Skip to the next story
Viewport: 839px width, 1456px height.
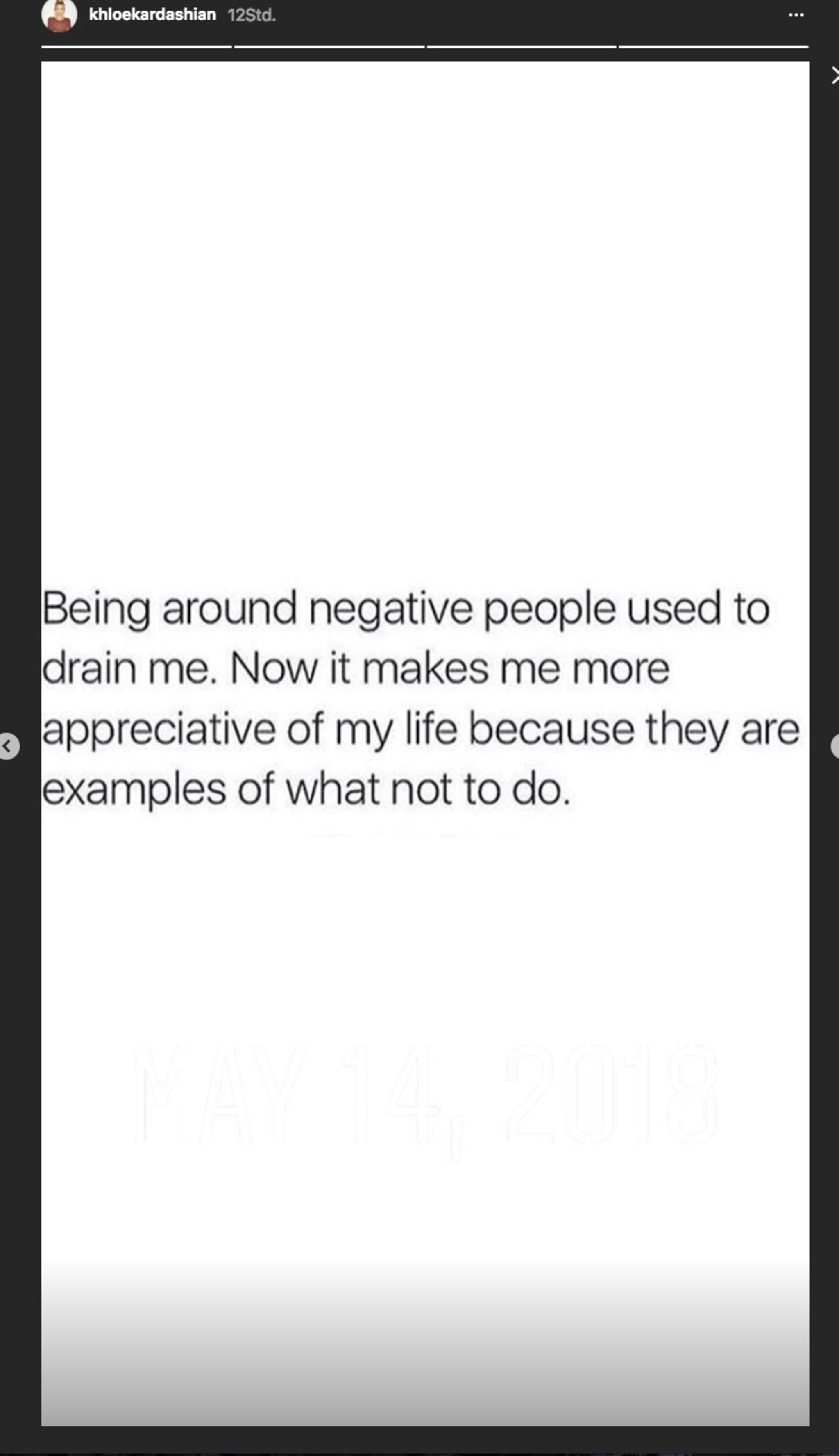pyautogui.click(x=835, y=747)
